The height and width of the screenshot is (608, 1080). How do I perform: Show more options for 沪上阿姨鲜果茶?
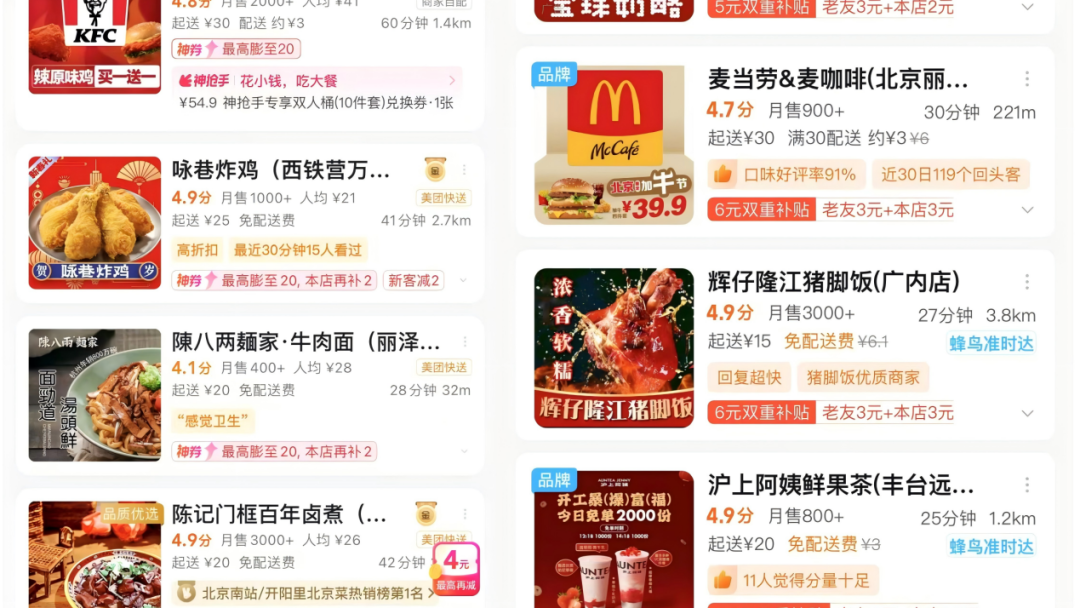coord(1026,486)
